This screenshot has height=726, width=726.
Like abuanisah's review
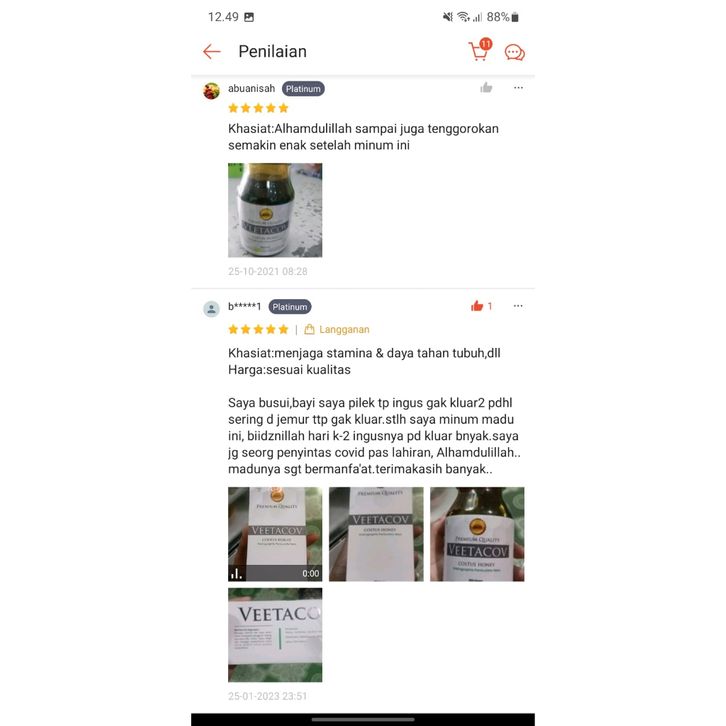(486, 88)
